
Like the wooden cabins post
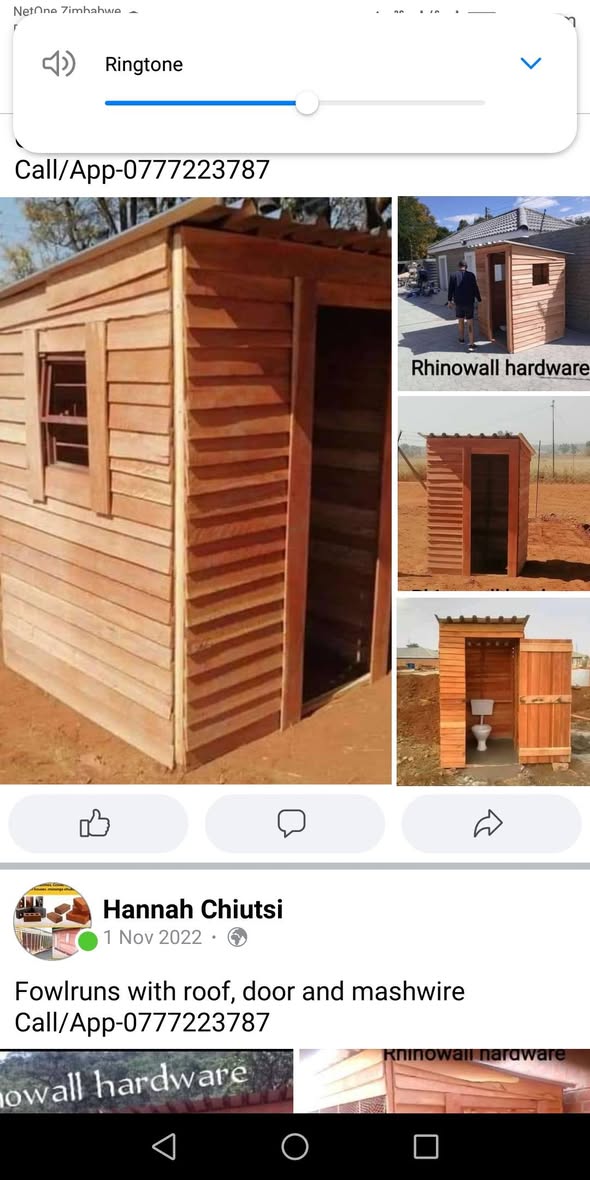(98, 824)
